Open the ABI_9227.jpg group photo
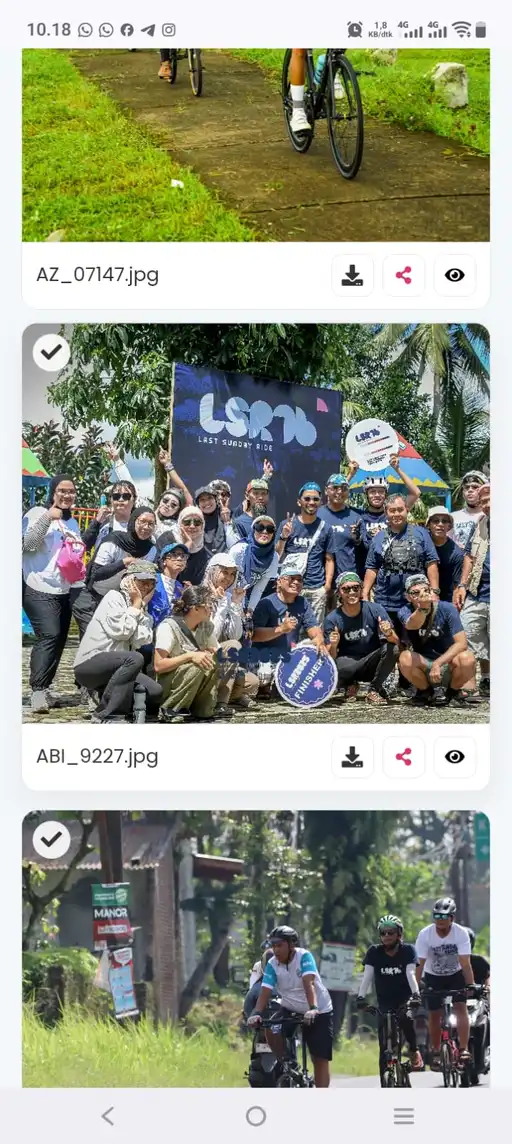Image resolution: width=512 pixels, height=1144 pixels. tap(256, 523)
